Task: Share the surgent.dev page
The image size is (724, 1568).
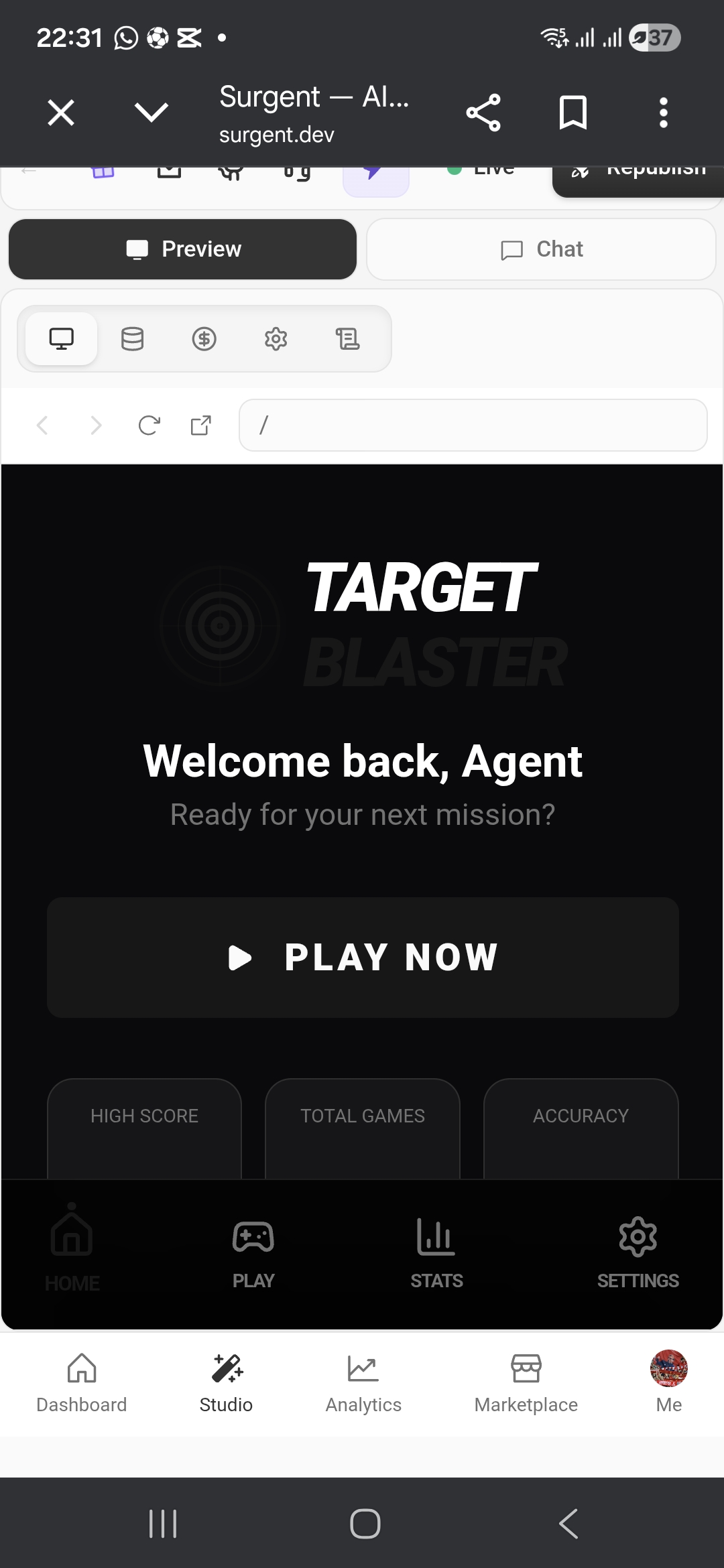Action: click(x=483, y=113)
